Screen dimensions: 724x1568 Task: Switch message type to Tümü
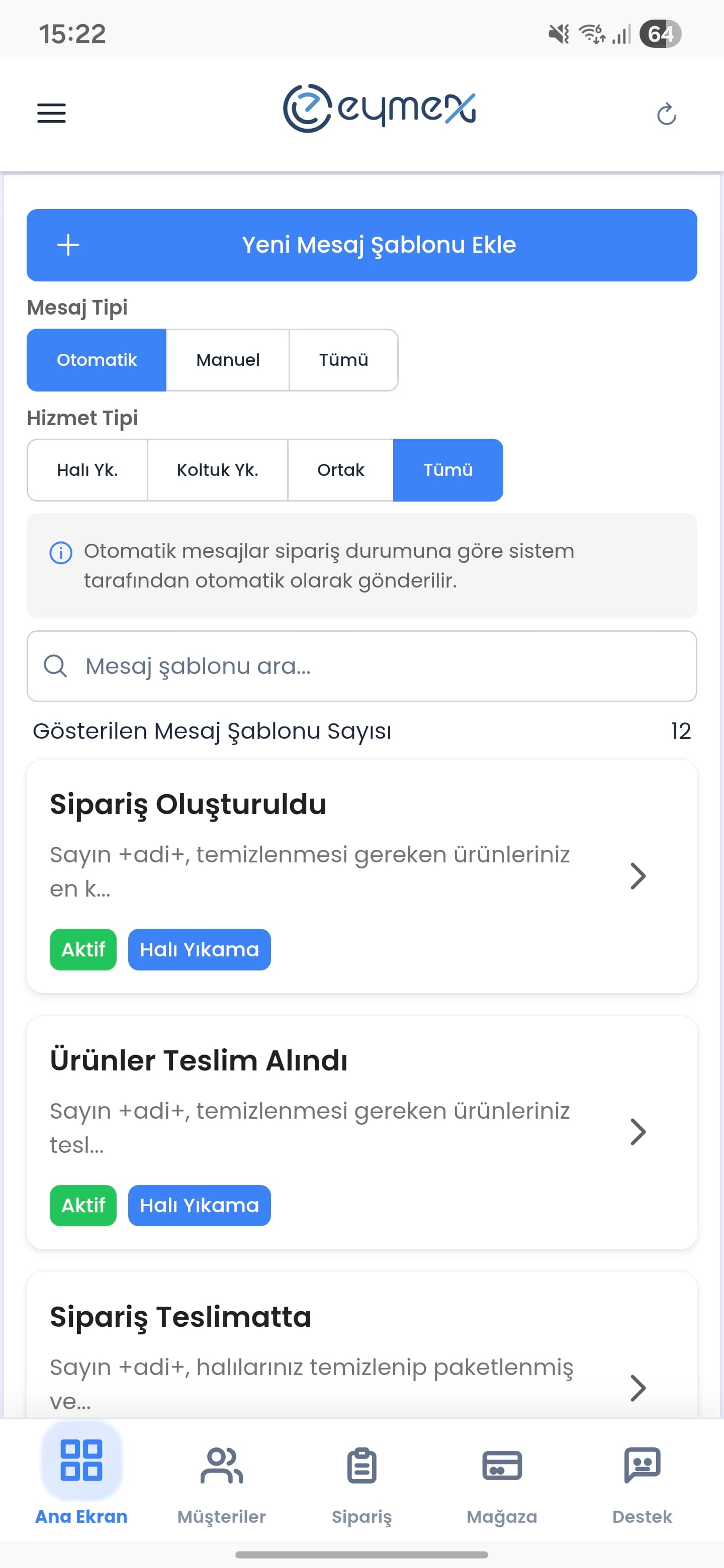343,360
